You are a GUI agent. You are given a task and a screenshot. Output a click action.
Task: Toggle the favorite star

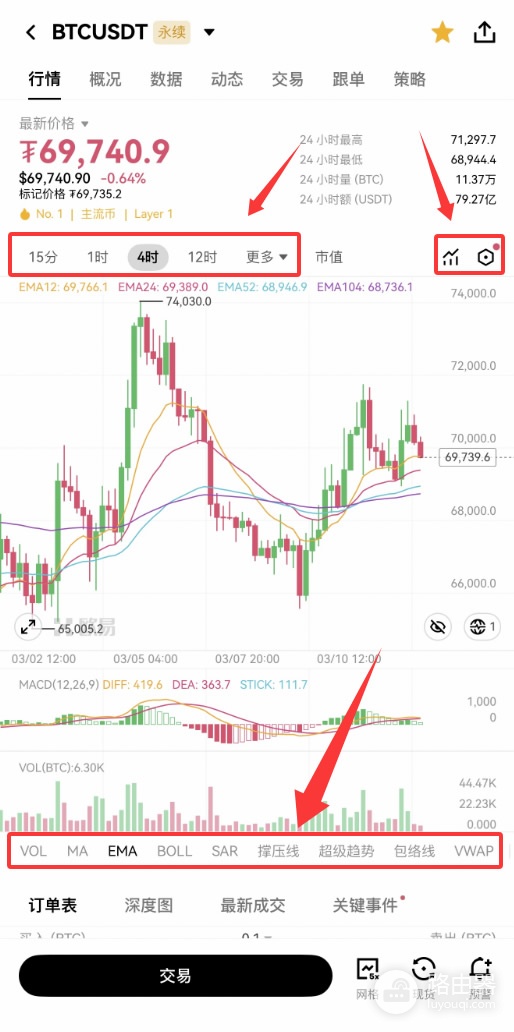442,32
